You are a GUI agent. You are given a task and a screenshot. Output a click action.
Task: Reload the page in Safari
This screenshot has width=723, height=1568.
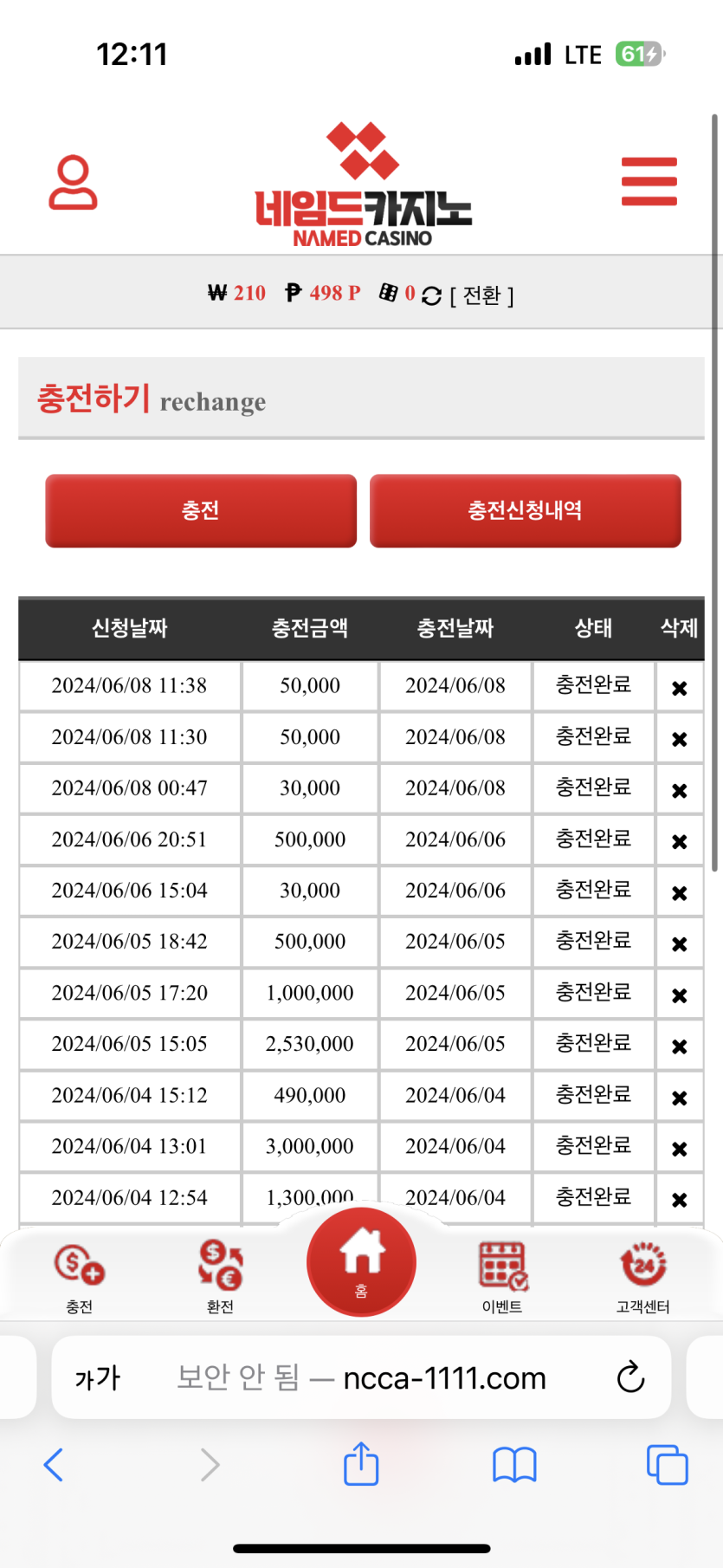coord(630,1377)
